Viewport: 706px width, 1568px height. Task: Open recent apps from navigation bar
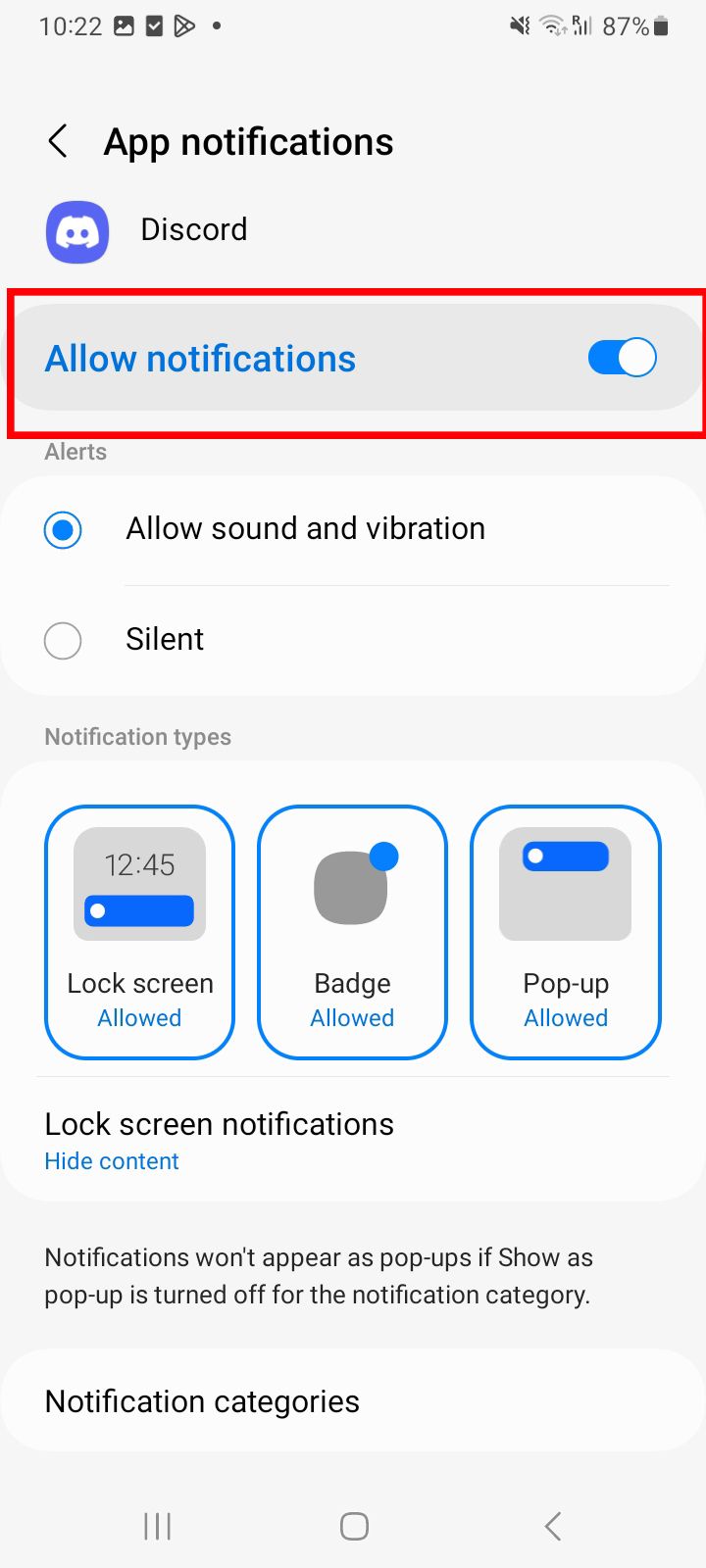click(x=157, y=1525)
